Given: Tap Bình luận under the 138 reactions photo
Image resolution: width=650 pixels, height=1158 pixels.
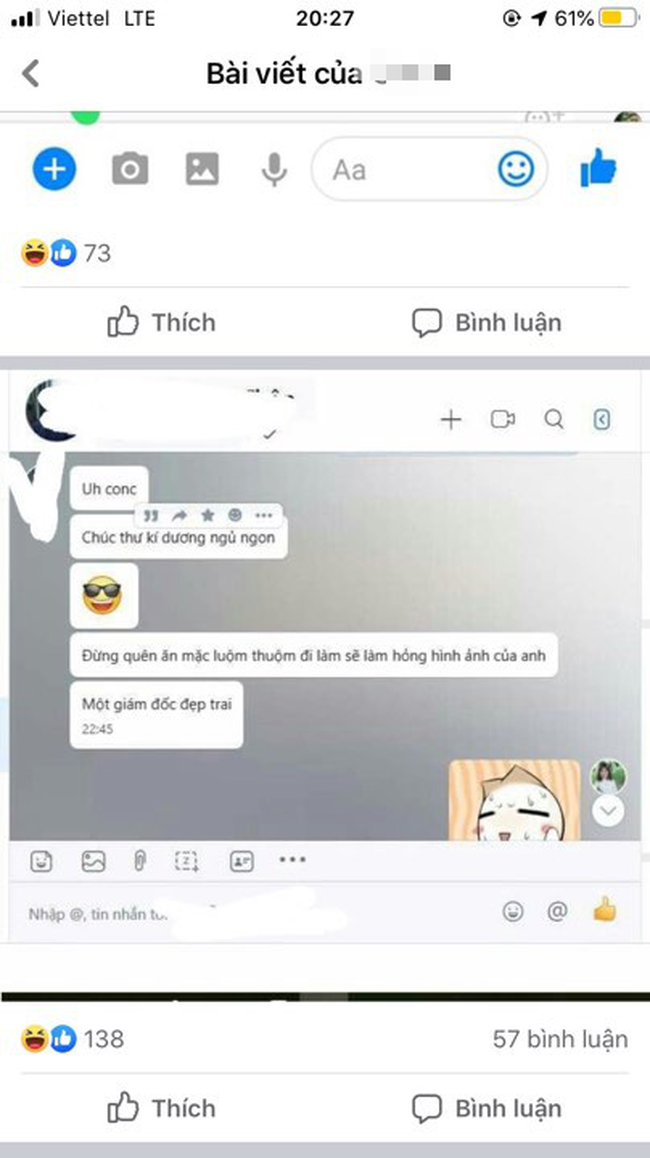Looking at the screenshot, I should [487, 1108].
